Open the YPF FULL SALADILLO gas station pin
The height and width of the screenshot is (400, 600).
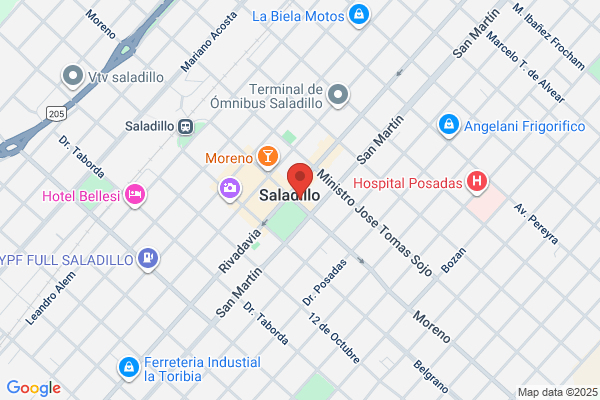click(x=148, y=259)
